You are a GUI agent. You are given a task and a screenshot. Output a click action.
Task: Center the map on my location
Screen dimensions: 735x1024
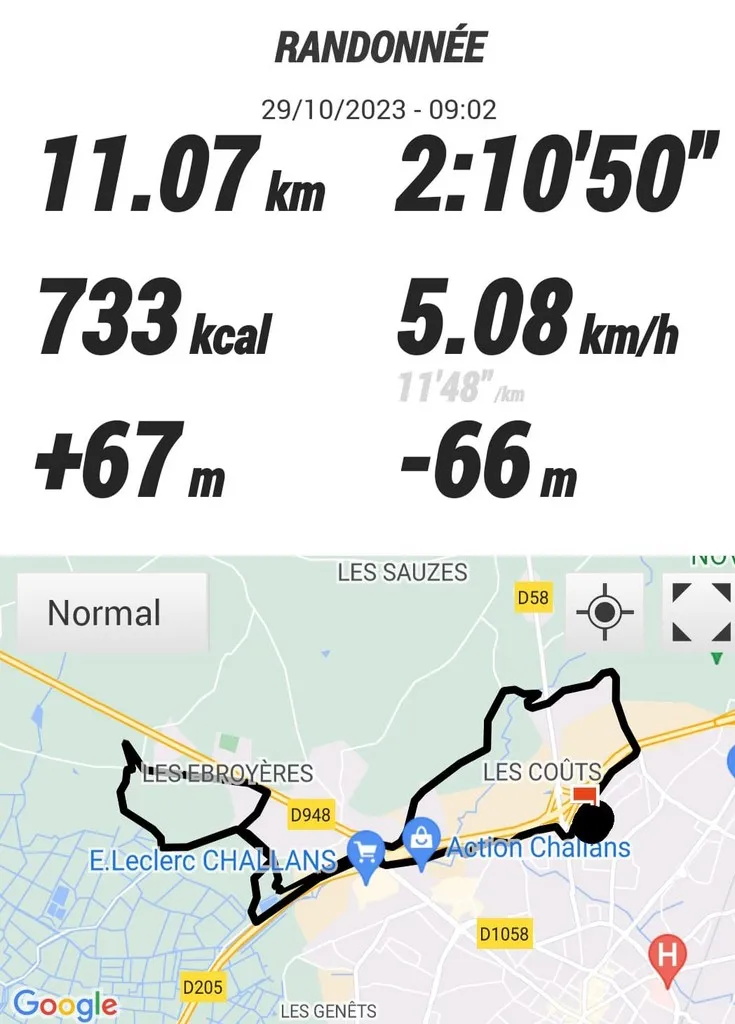604,611
